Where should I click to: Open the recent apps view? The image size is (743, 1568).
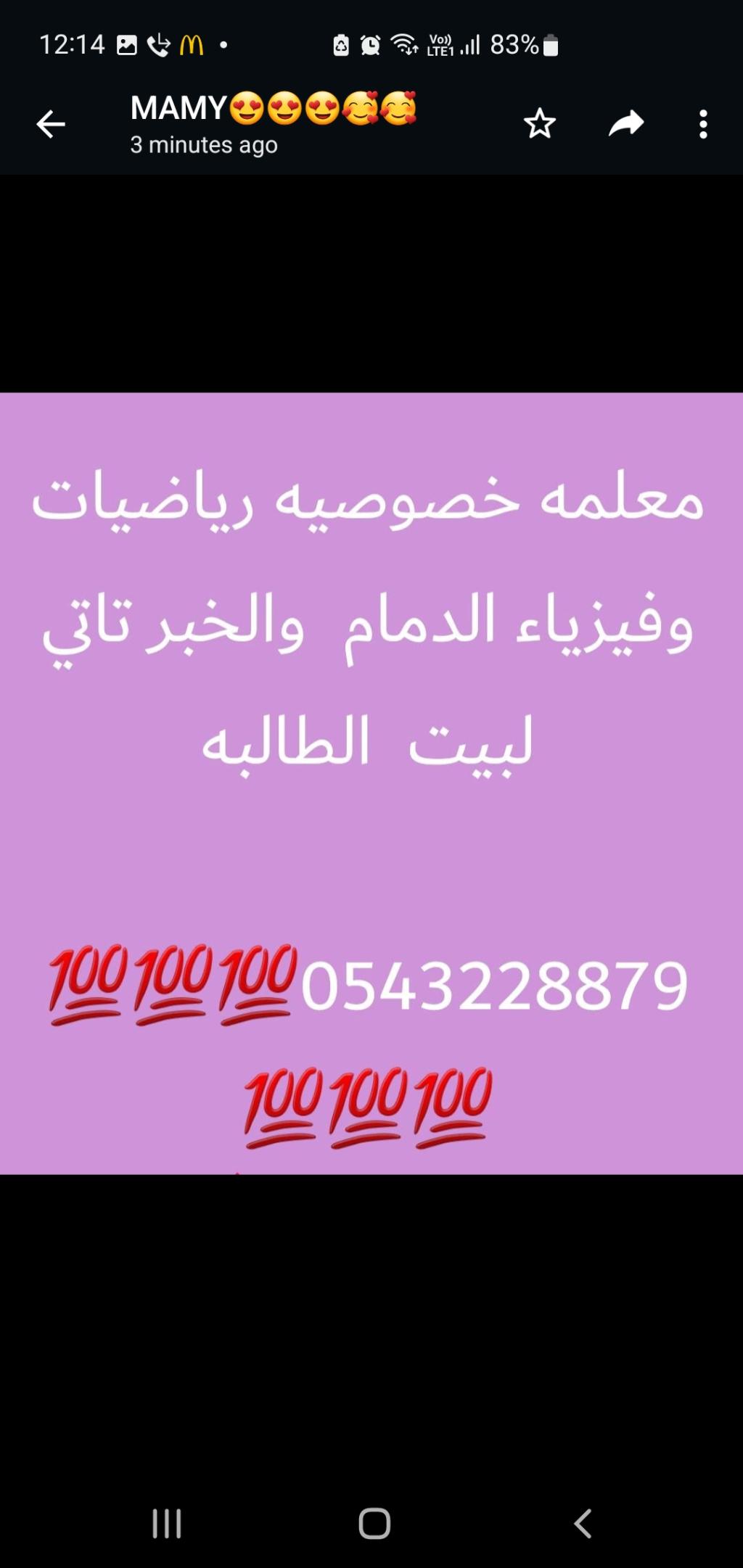167,1523
